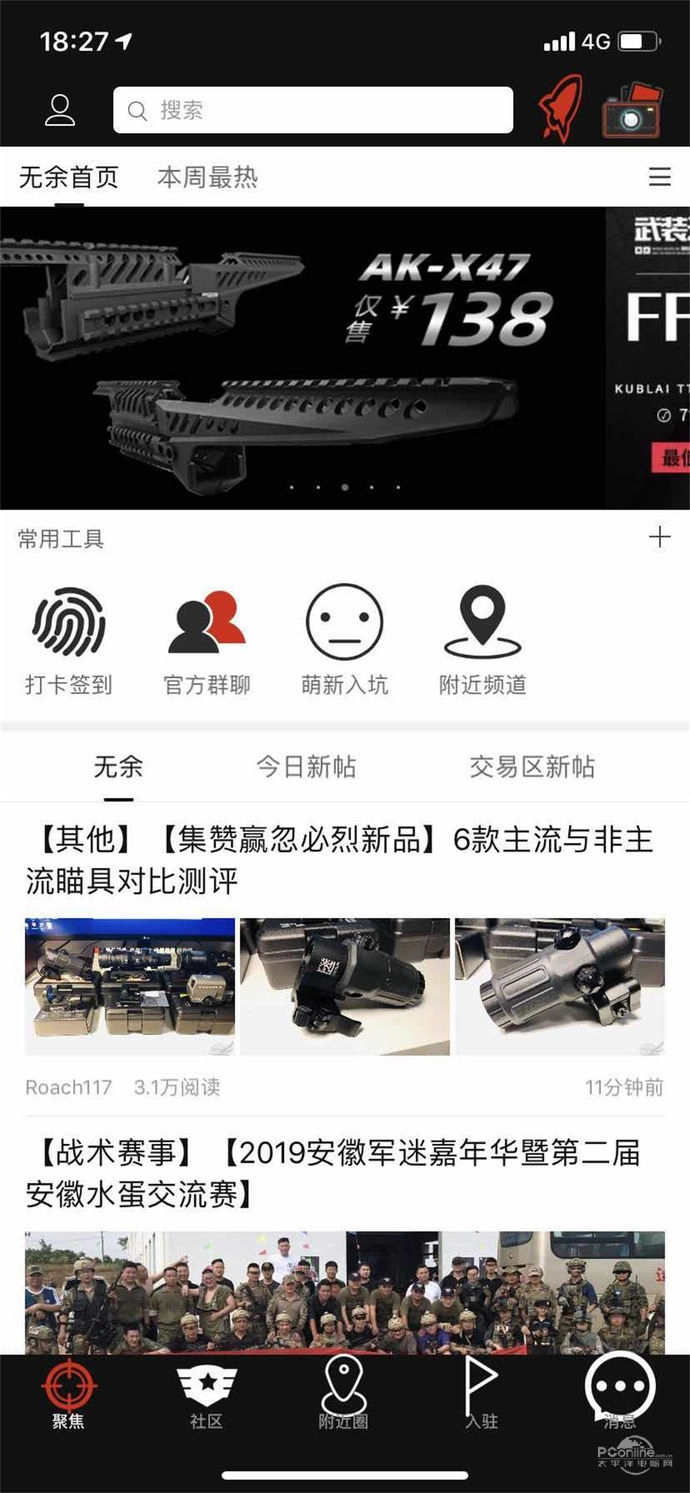The image size is (690, 1493).
Task: Tap the 搜索 search box
Action: [x=312, y=110]
